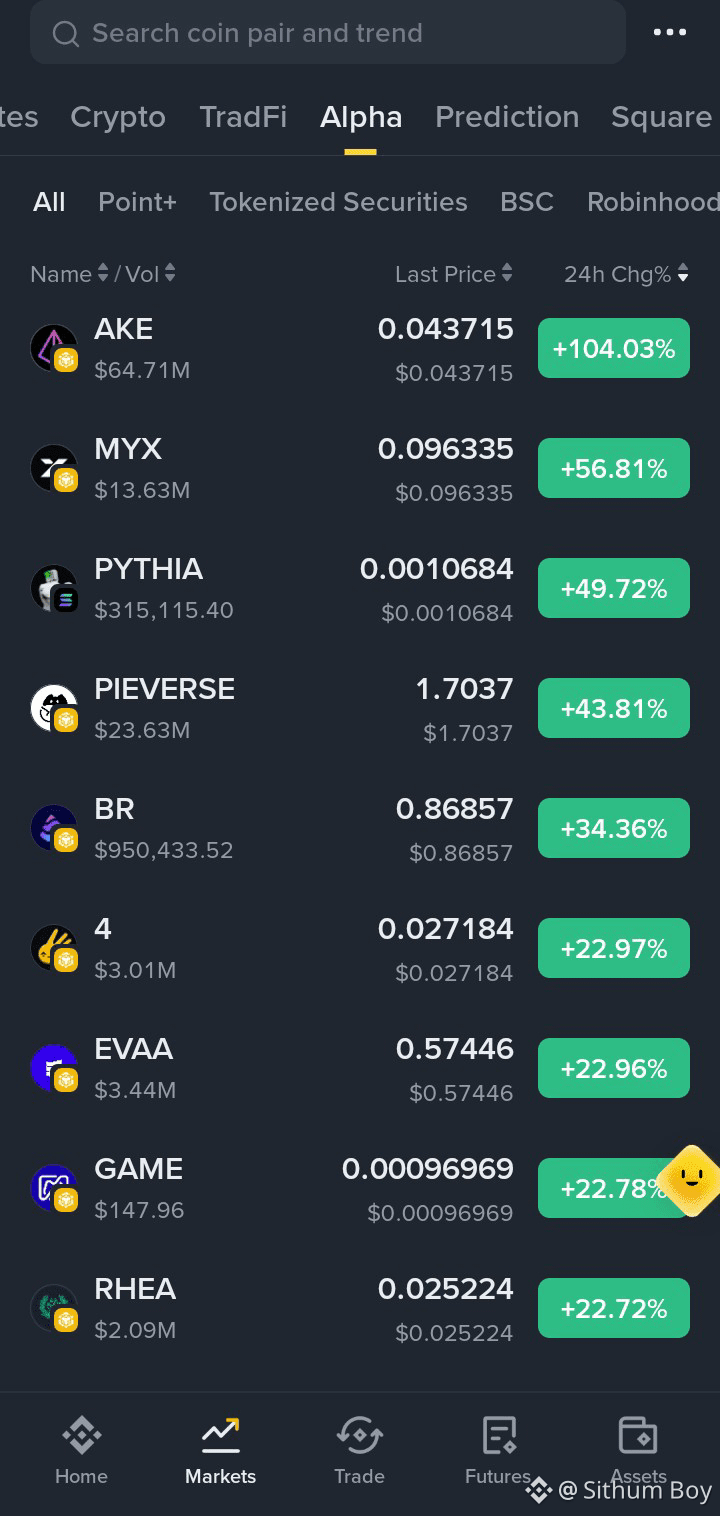Viewport: 720px width, 1516px height.
Task: Open the Prediction tab
Action: (507, 117)
